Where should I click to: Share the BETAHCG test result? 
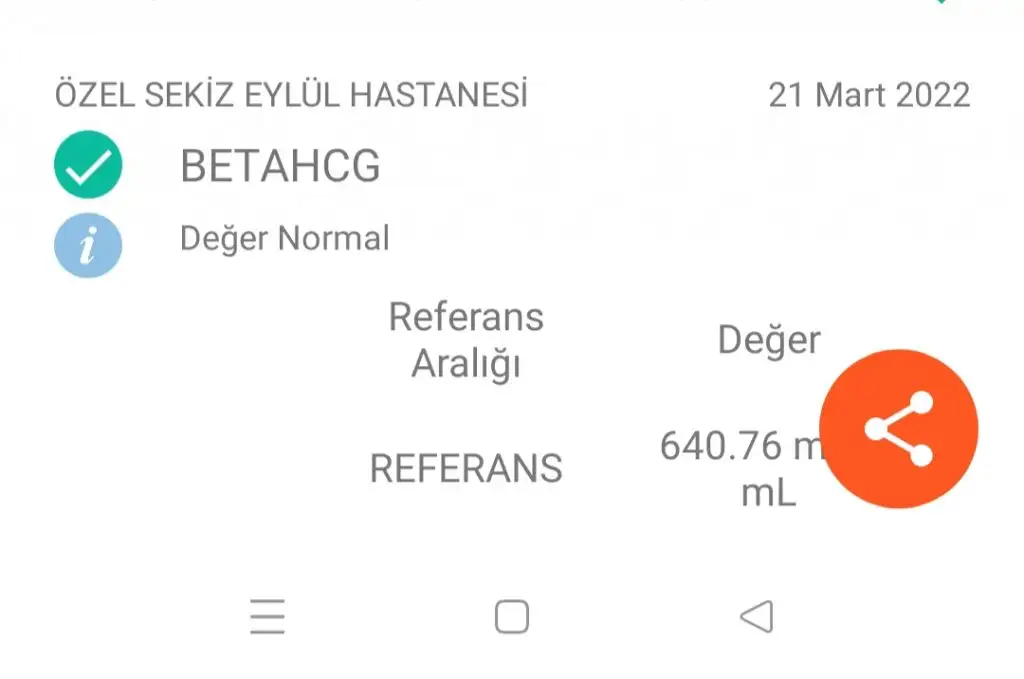(x=898, y=429)
